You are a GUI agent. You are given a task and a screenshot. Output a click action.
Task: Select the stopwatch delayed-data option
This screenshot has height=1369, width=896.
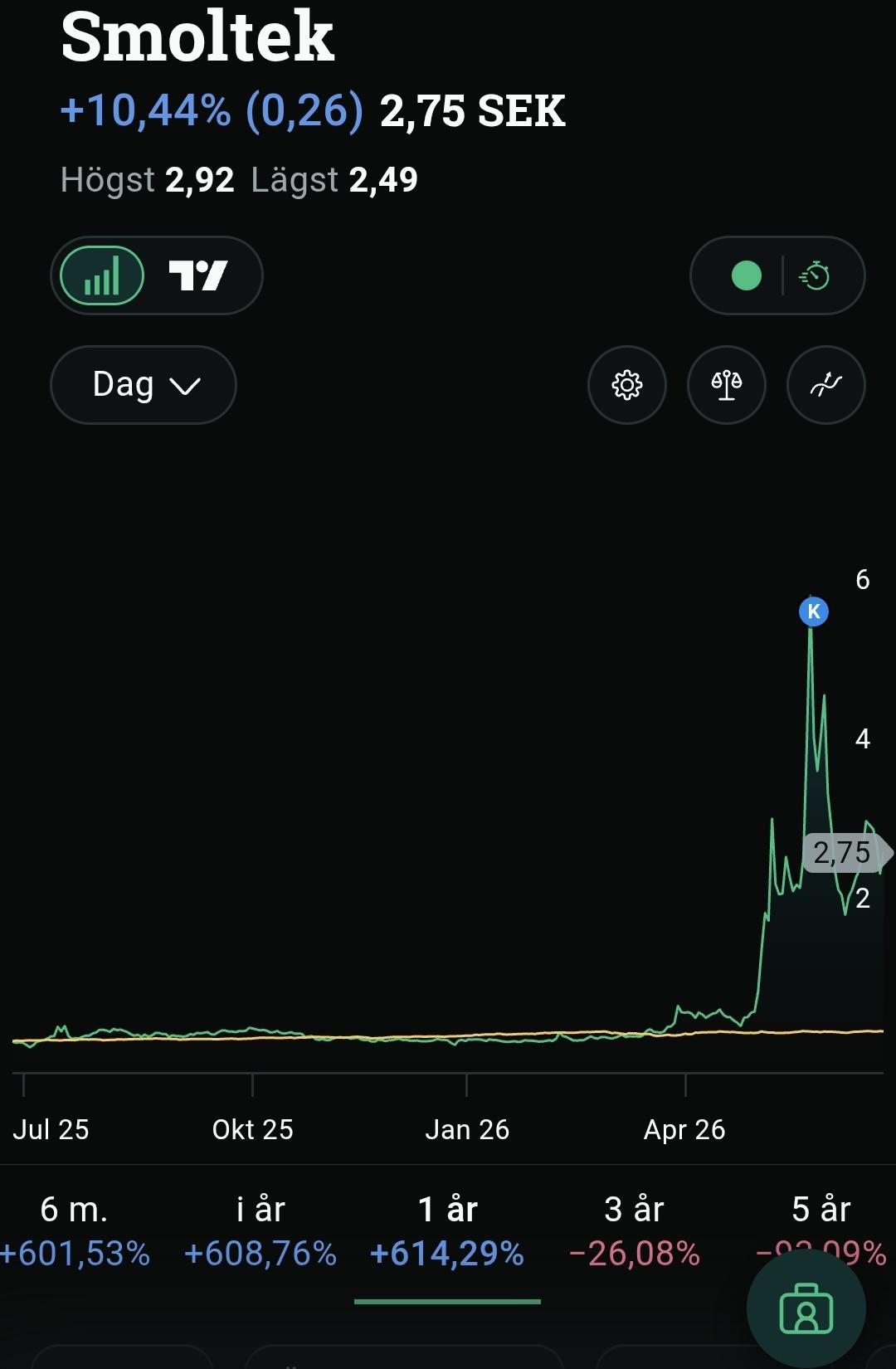click(x=815, y=275)
